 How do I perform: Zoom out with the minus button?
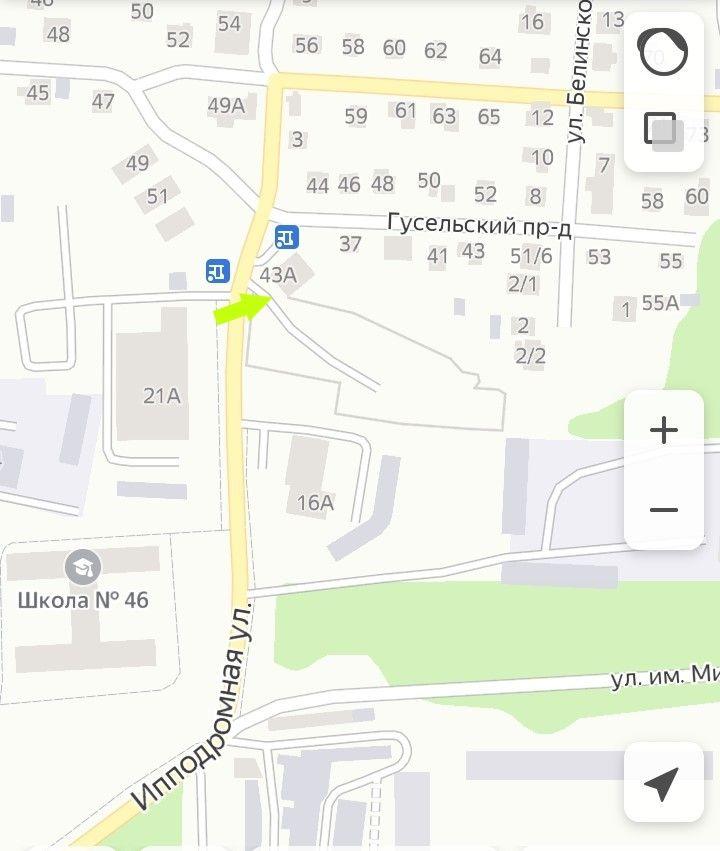[x=663, y=510]
